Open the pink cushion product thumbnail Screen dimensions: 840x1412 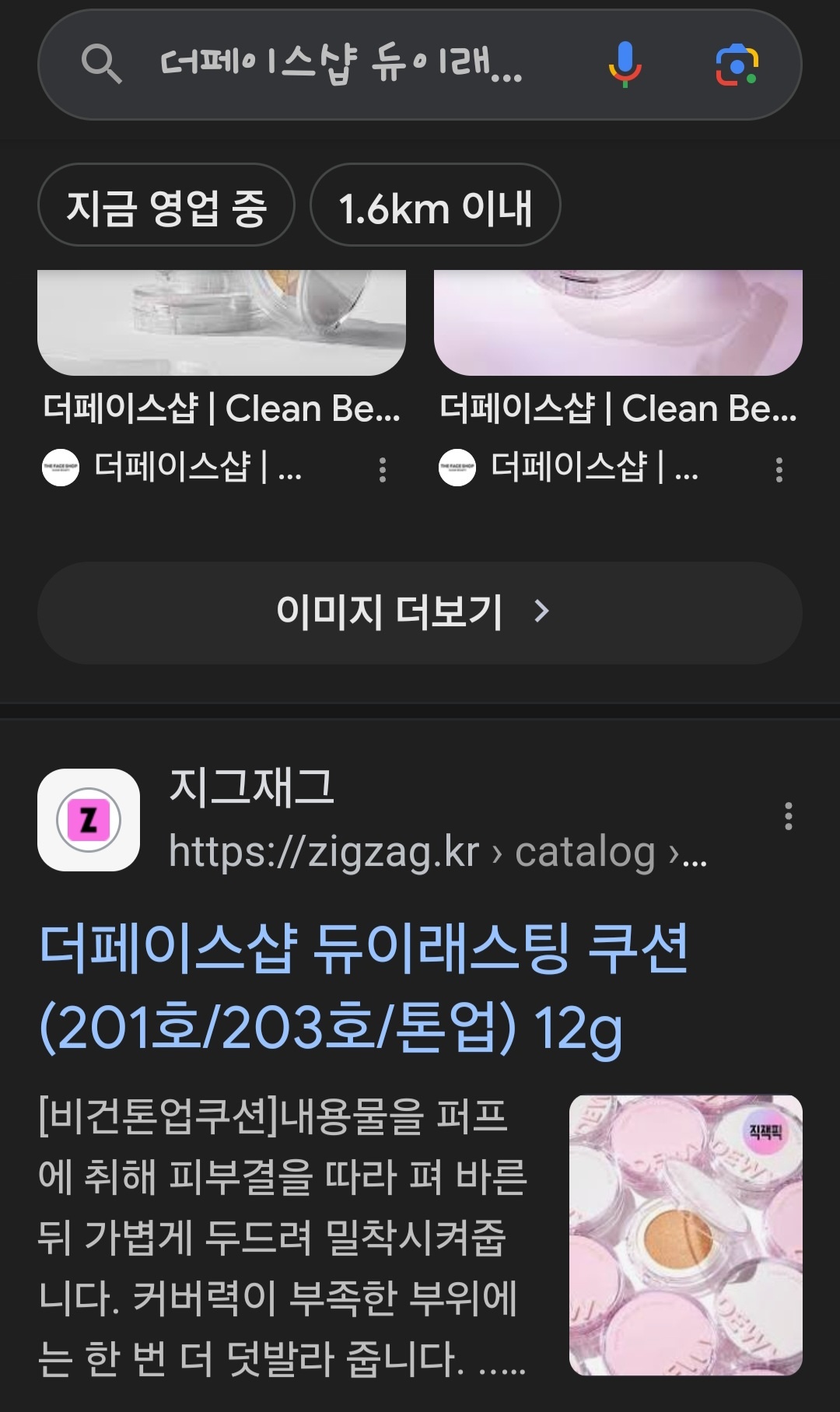click(685, 1235)
